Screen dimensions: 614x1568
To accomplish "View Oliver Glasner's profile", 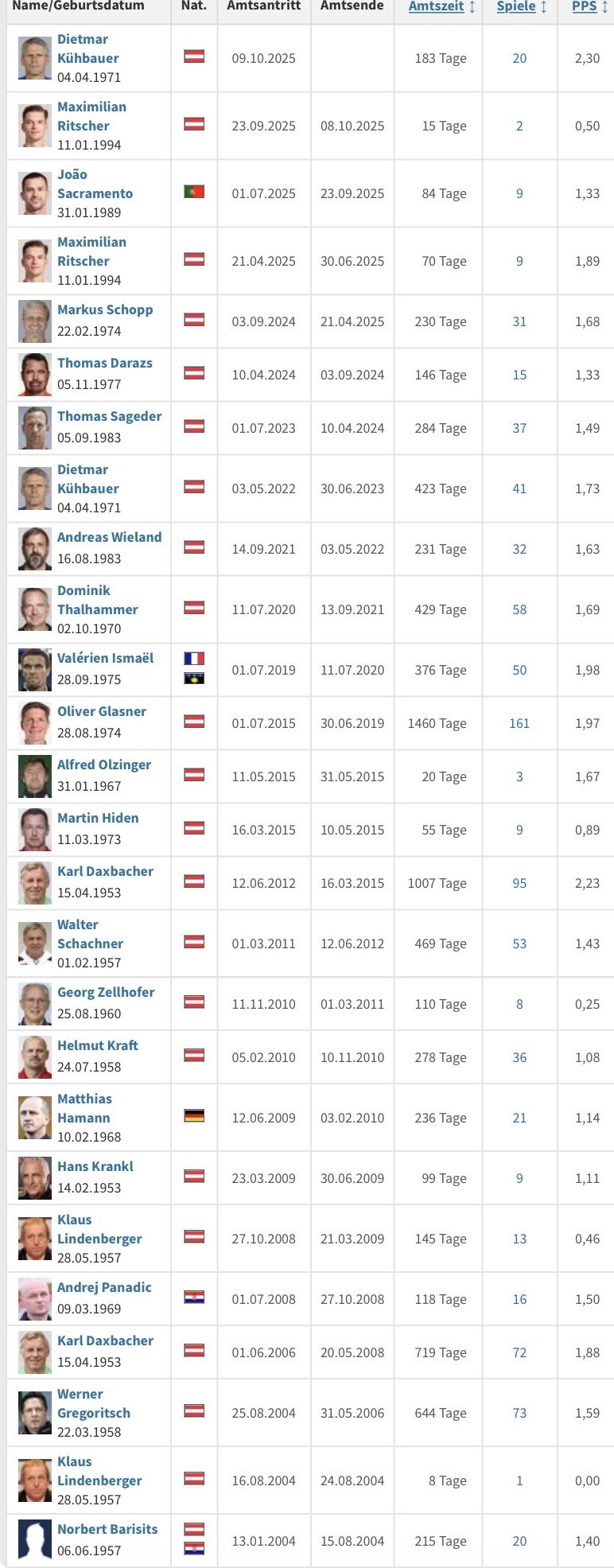I will pyautogui.click(x=102, y=711).
